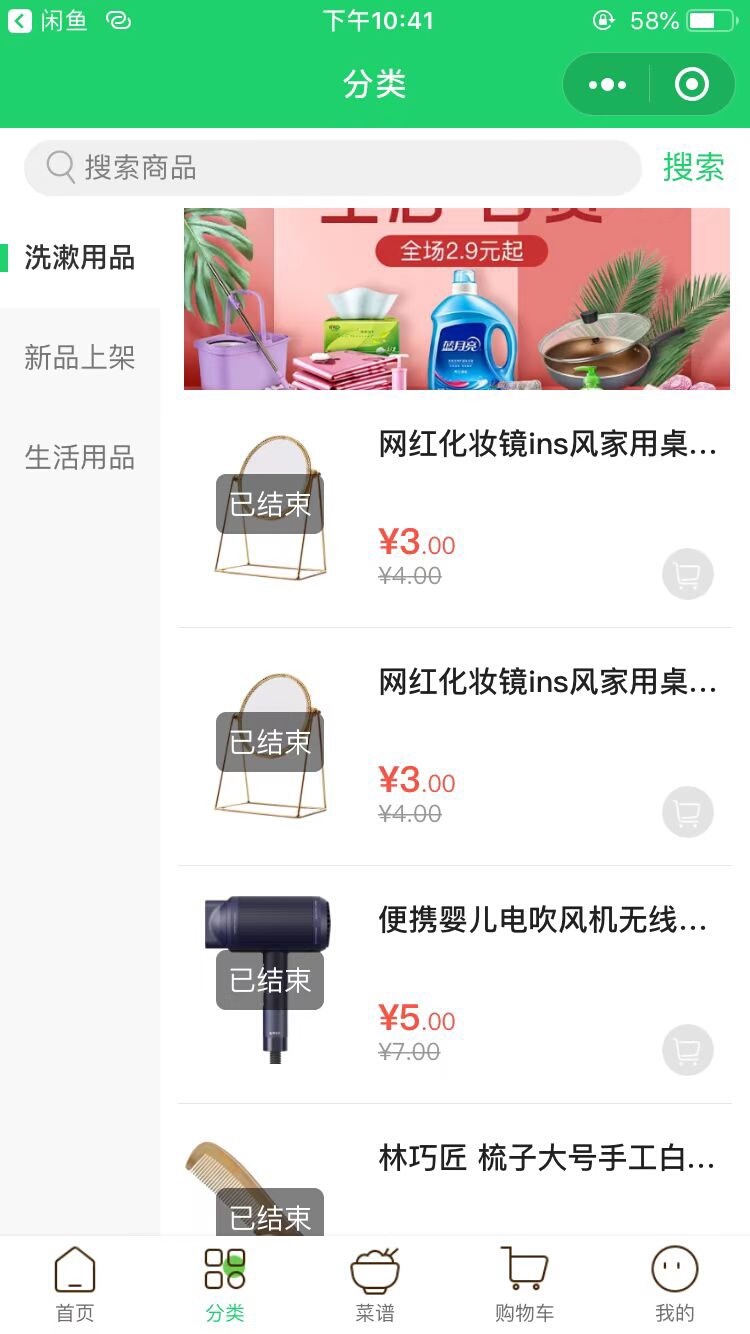Open the 购物车 tab
This screenshot has width=750, height=1334.
(x=524, y=1285)
